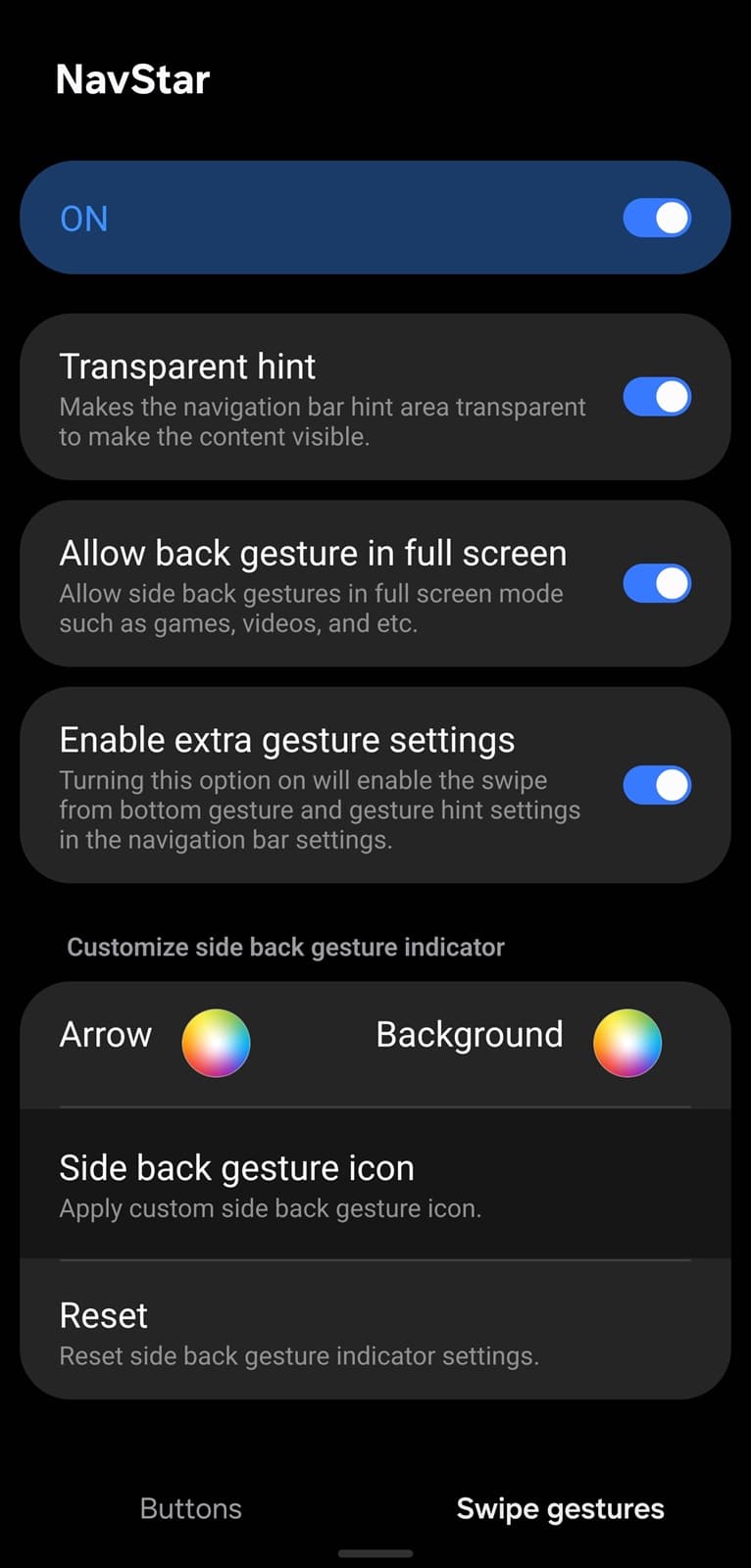Viewport: 751px width, 1568px height.
Task: Disable the Transparent hint toggle
Action: point(657,397)
